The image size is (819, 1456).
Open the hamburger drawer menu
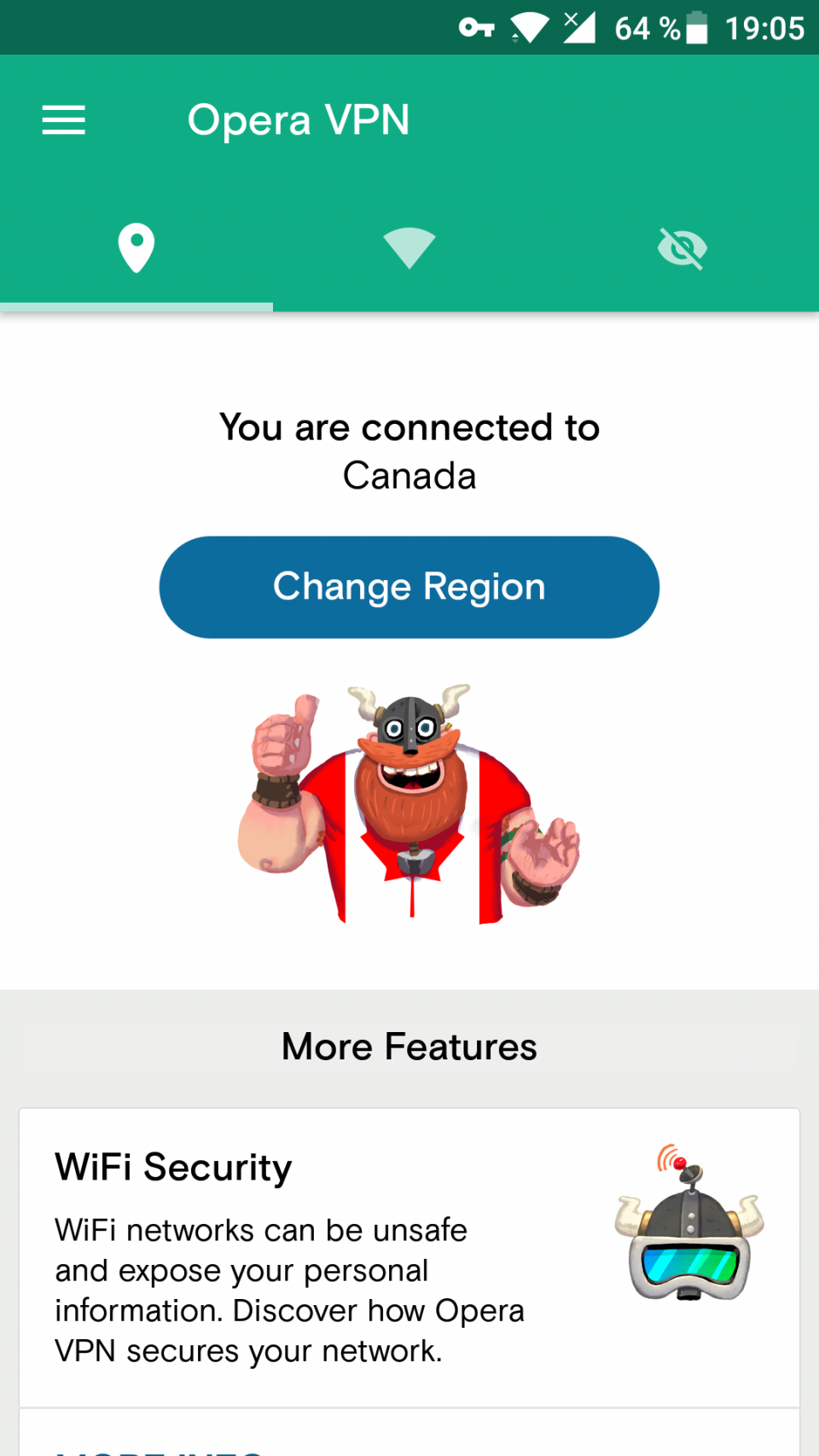tap(64, 120)
